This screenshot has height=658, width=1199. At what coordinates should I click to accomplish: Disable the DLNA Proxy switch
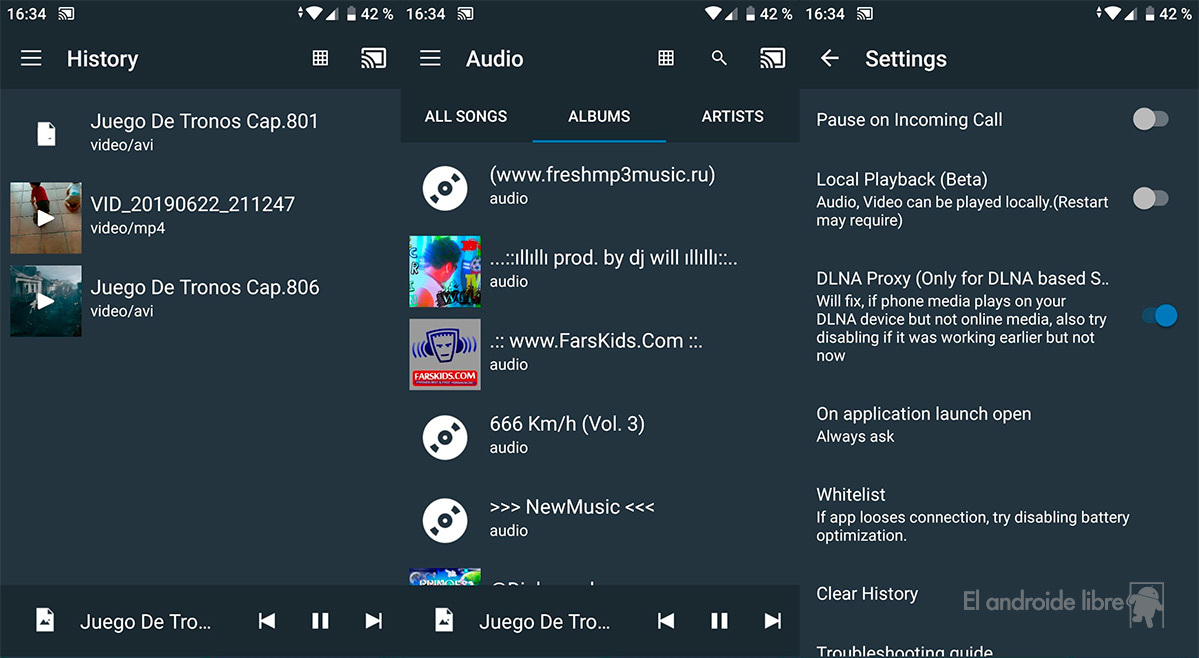(1159, 316)
